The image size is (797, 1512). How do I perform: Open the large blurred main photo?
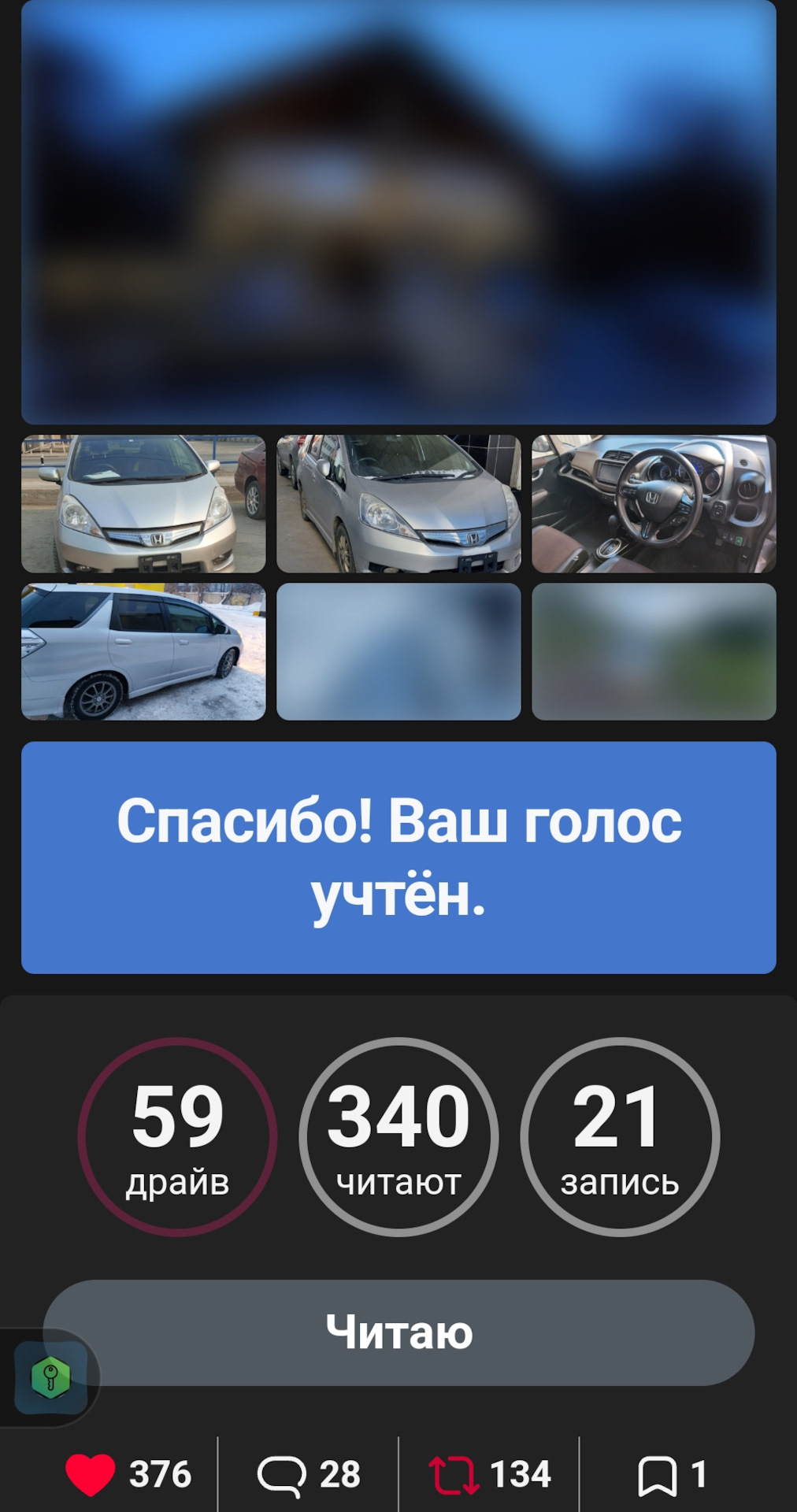click(398, 211)
